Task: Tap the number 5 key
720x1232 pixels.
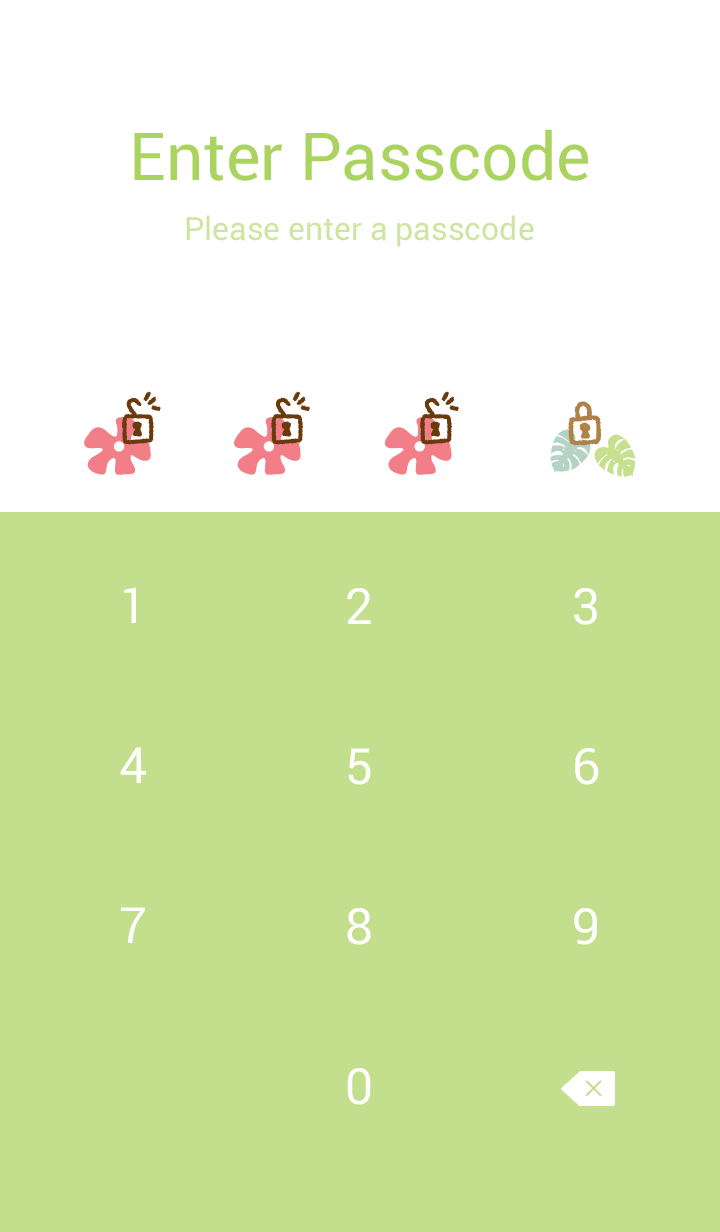Action: pyautogui.click(x=359, y=767)
